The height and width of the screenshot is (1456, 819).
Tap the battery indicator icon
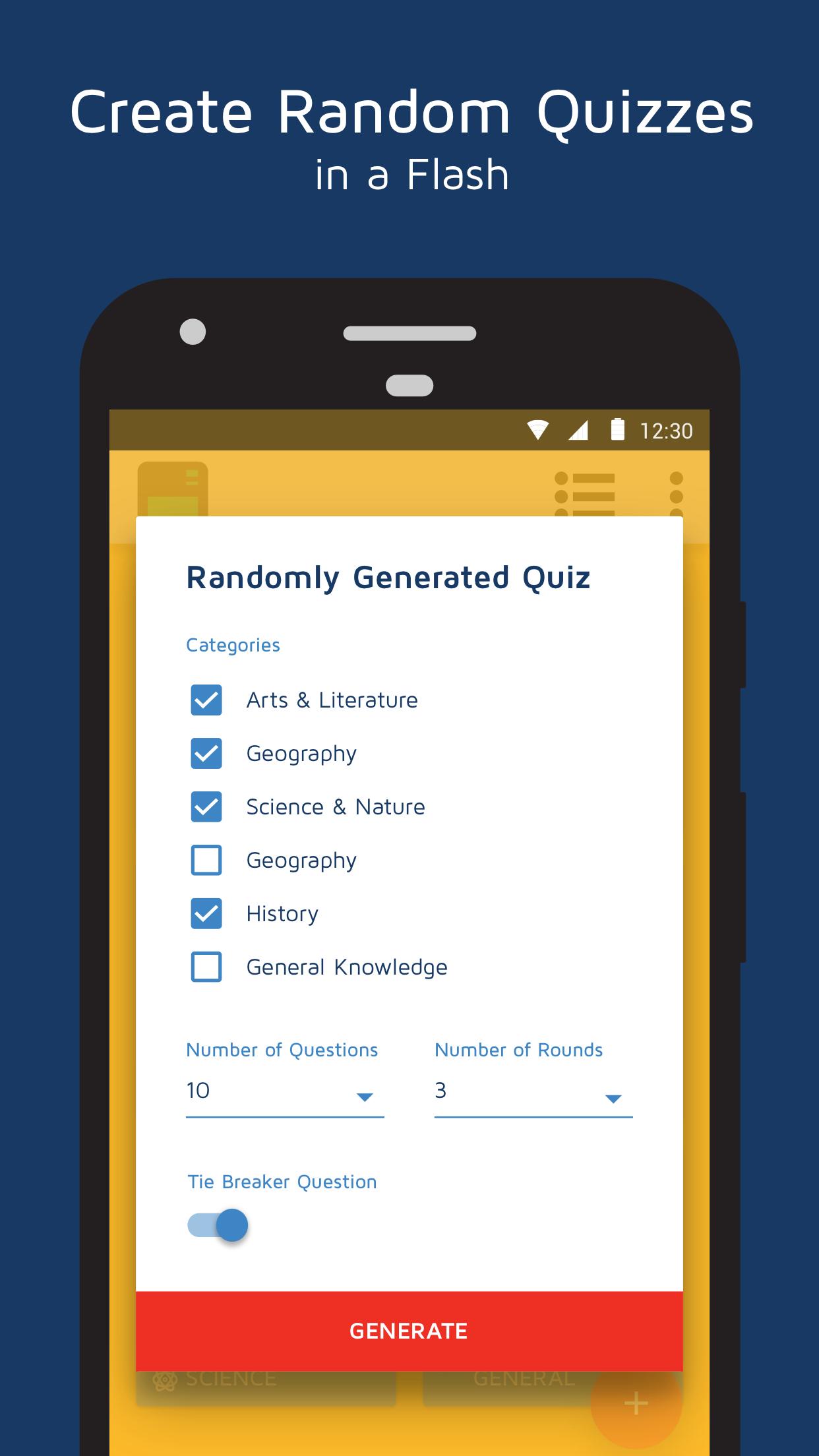(x=617, y=429)
